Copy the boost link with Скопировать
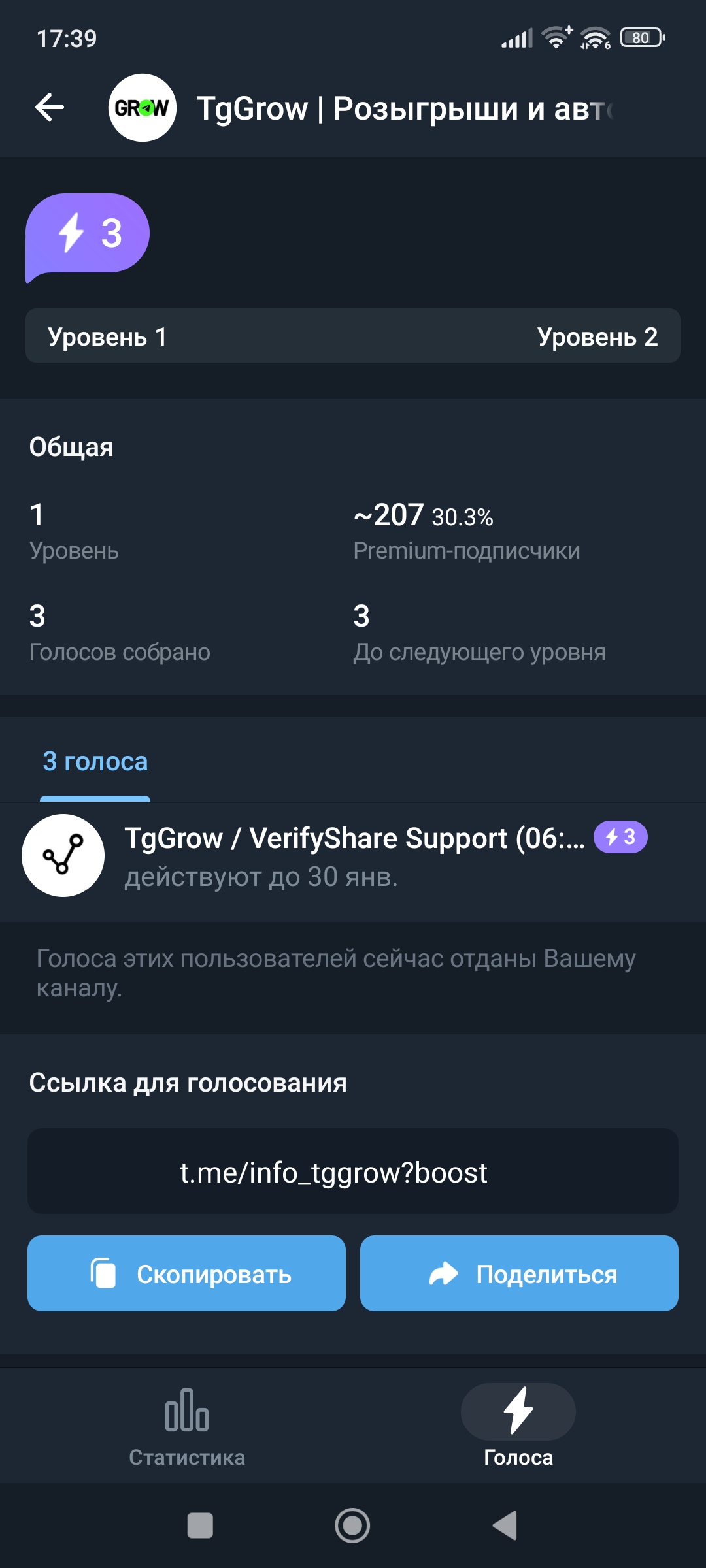Image resolution: width=706 pixels, height=1568 pixels. [186, 1273]
